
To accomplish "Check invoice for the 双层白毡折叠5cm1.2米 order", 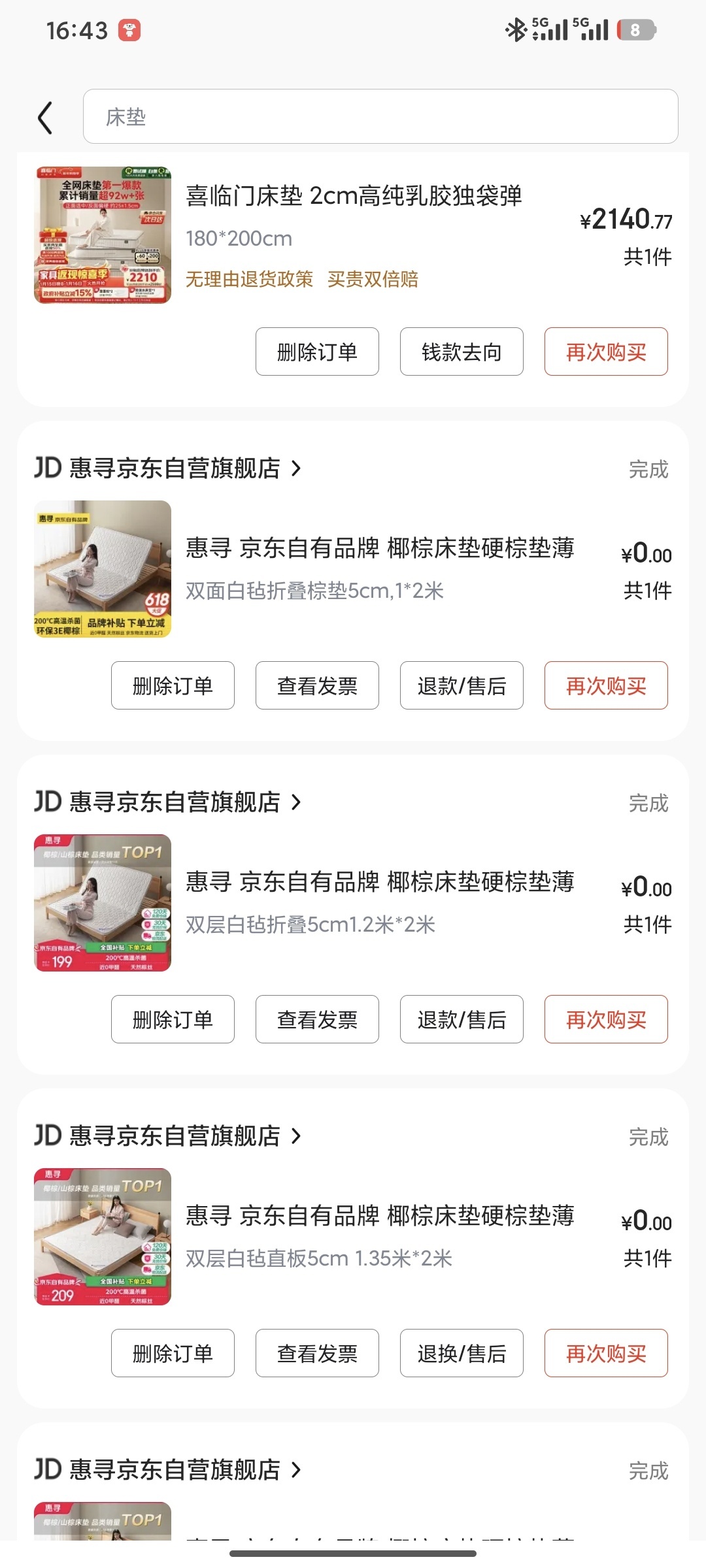I will (x=317, y=1020).
